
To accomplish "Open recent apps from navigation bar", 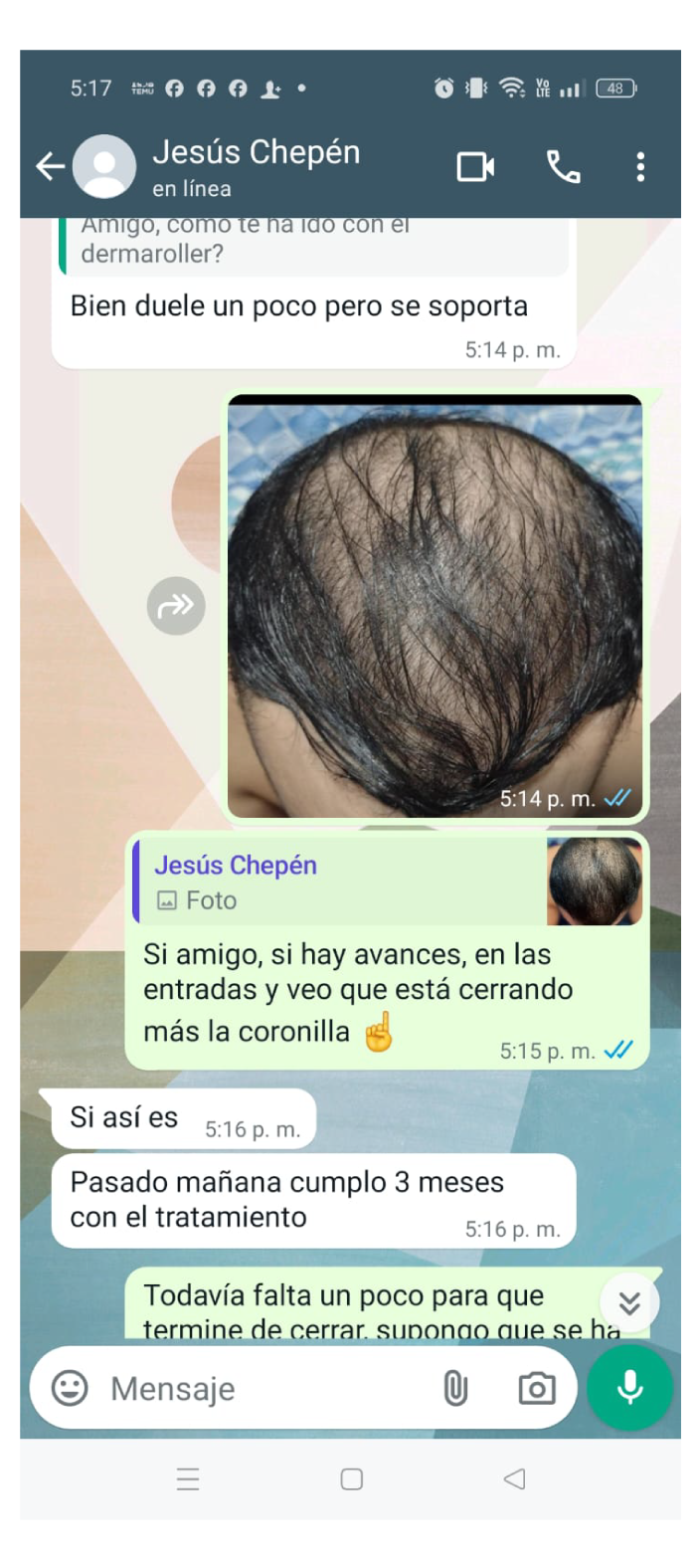I will pos(188,1479).
